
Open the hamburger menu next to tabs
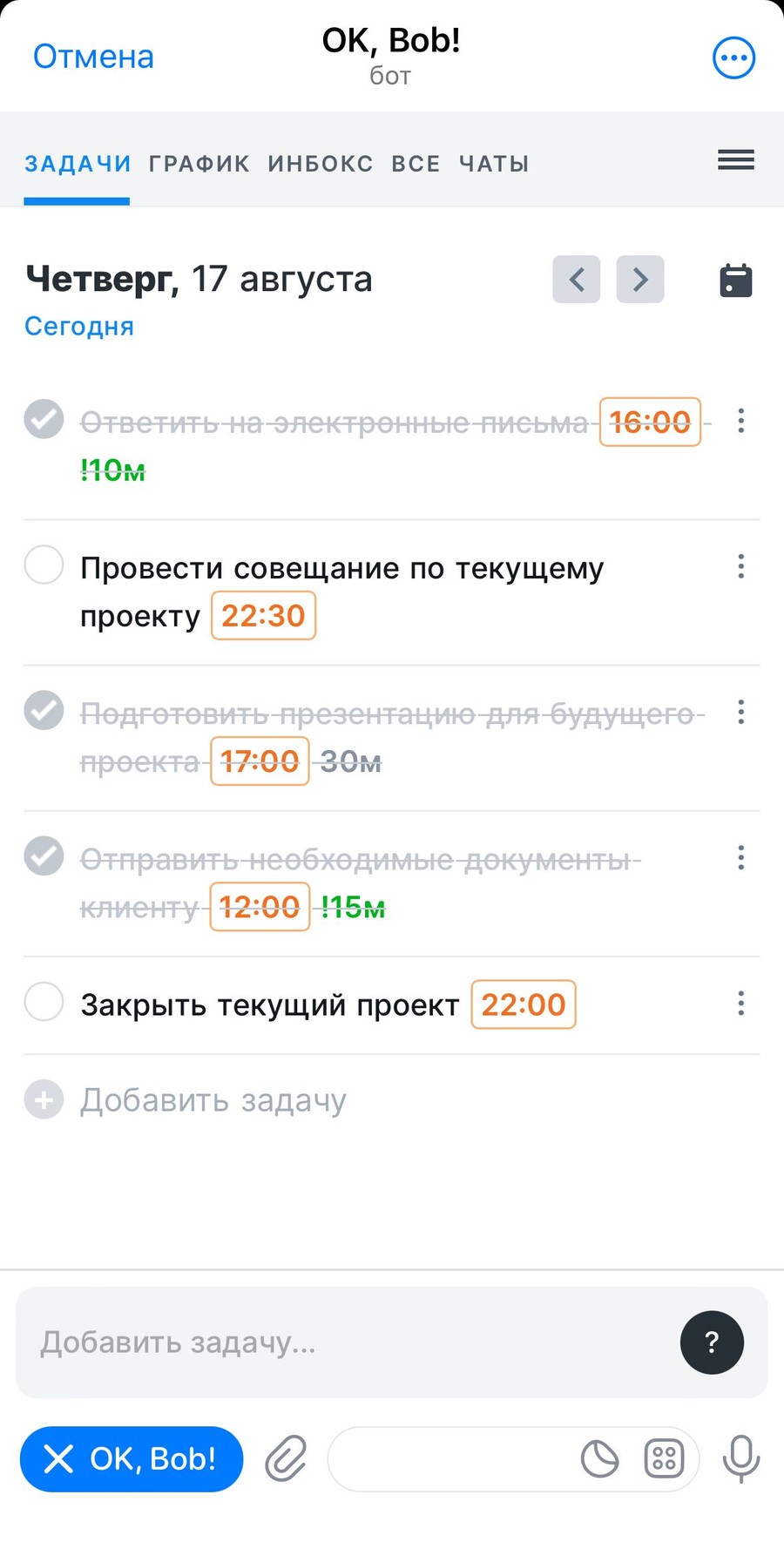735,159
